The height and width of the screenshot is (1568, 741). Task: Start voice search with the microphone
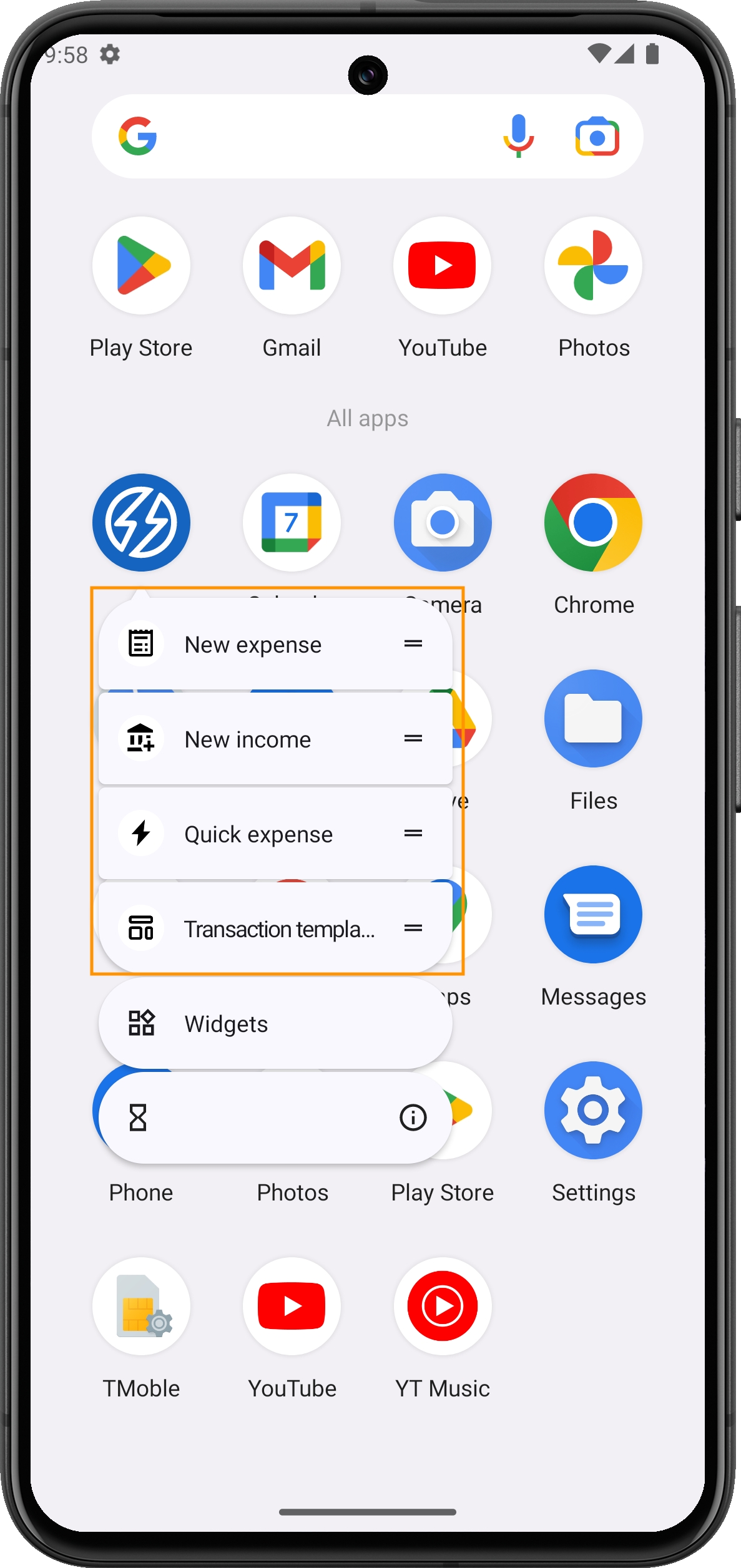click(518, 137)
